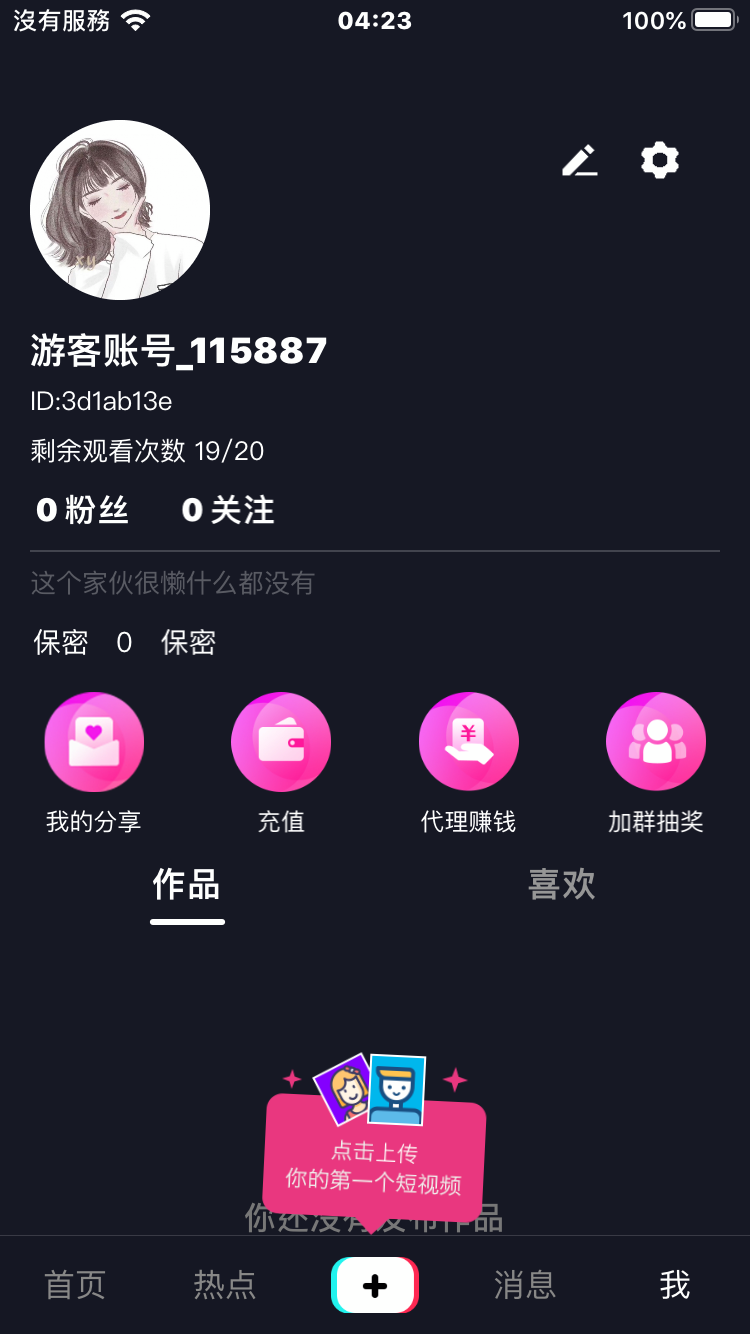Select 代理赚钱 agent earnings

click(x=468, y=742)
